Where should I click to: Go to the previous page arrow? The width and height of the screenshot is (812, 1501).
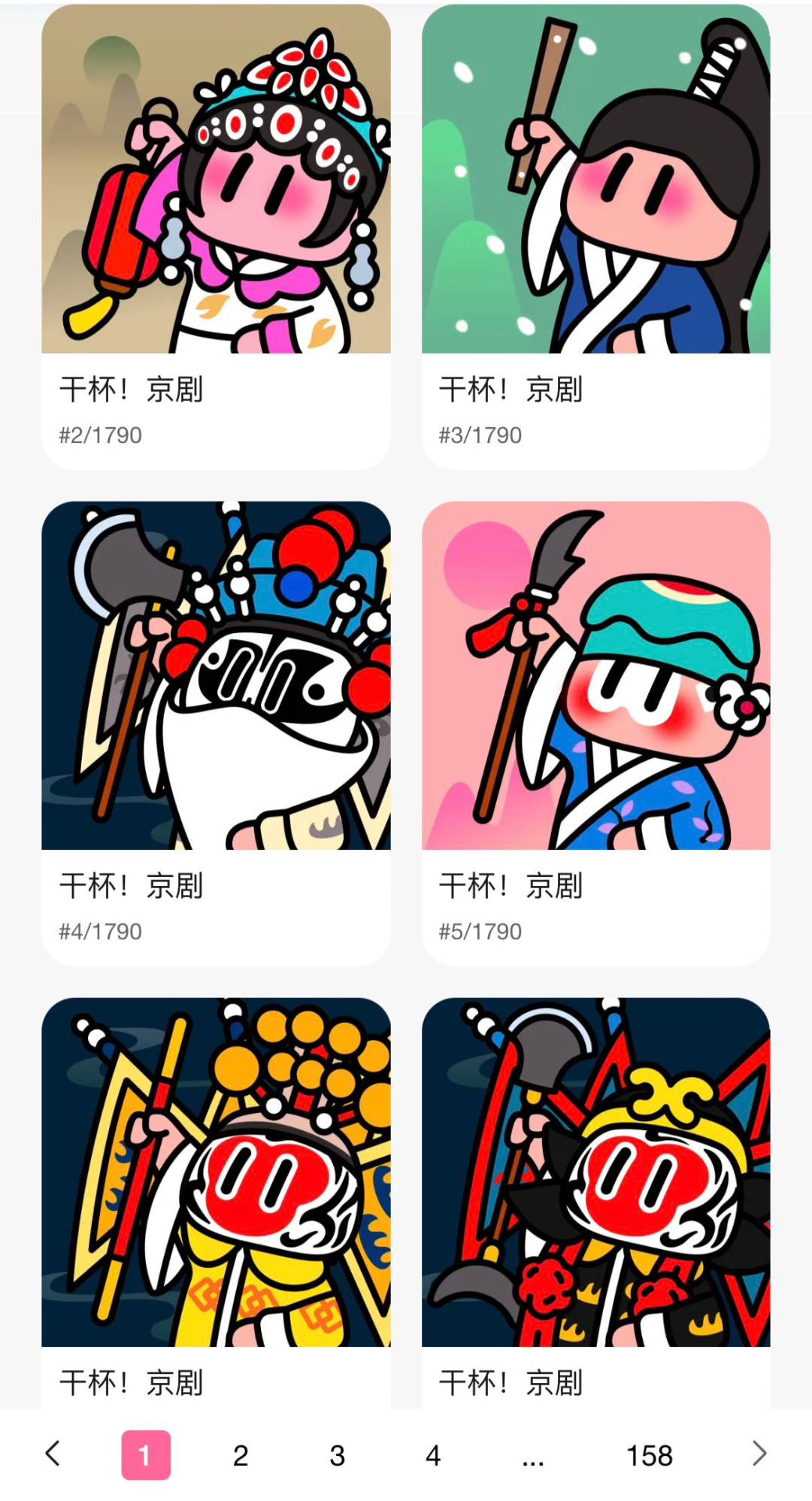click(53, 1454)
